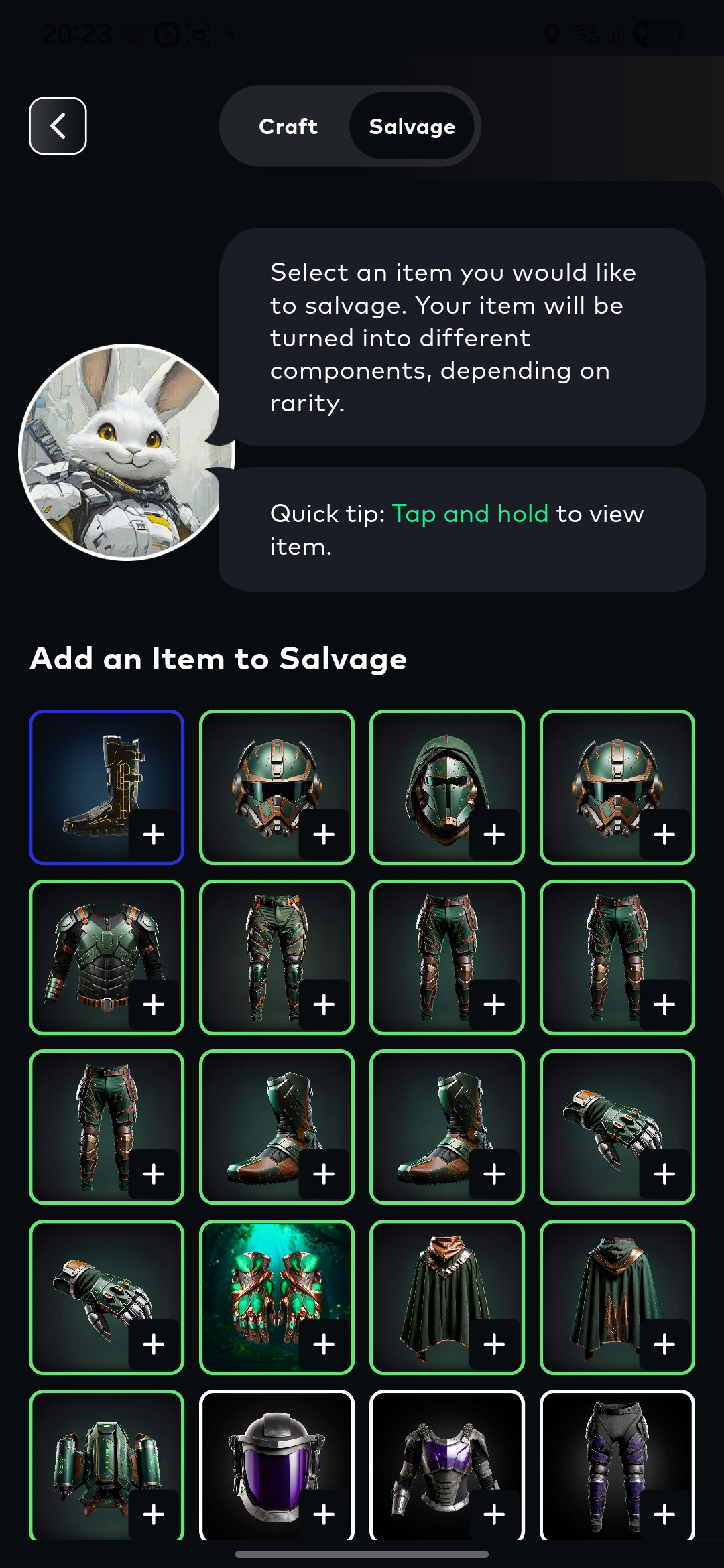Viewport: 724px width, 1568px height.
Task: Add the hooded face mask to salvage
Action: coord(496,834)
